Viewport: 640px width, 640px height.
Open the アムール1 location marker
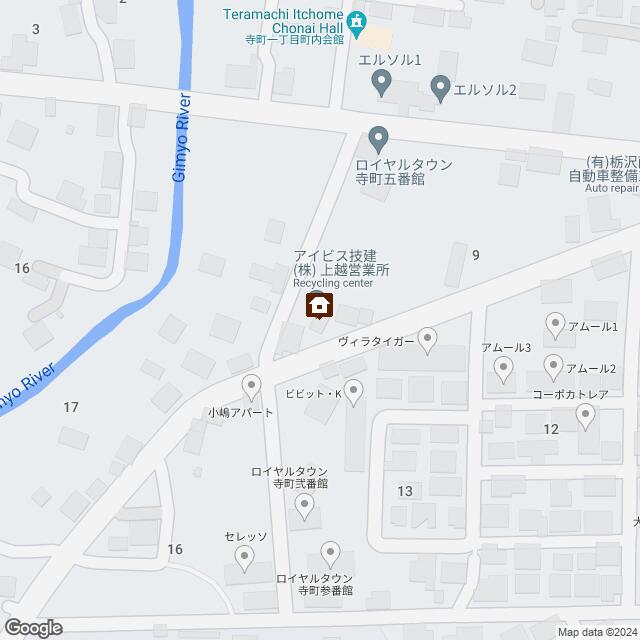556,325
